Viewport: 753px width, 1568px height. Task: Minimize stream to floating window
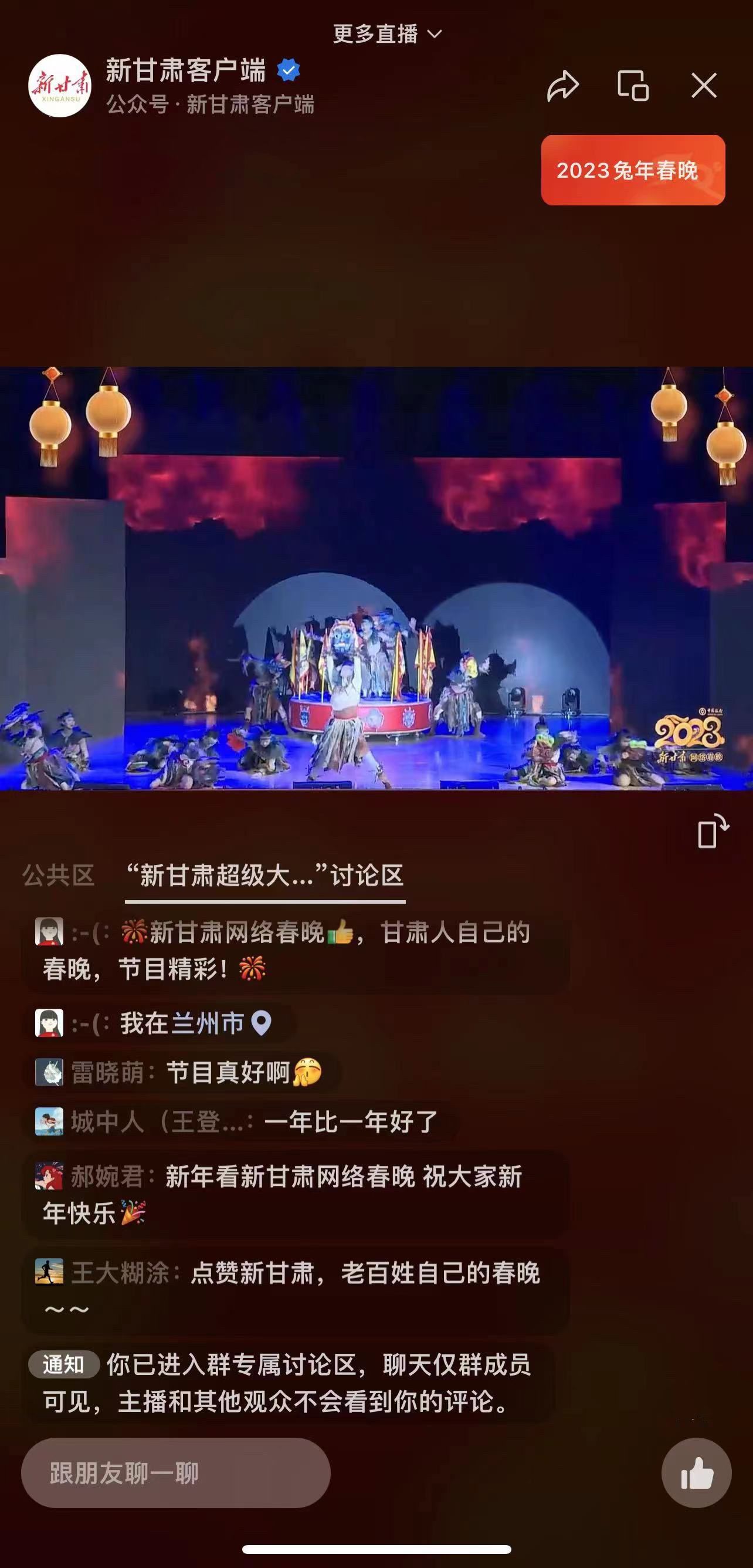tap(633, 86)
